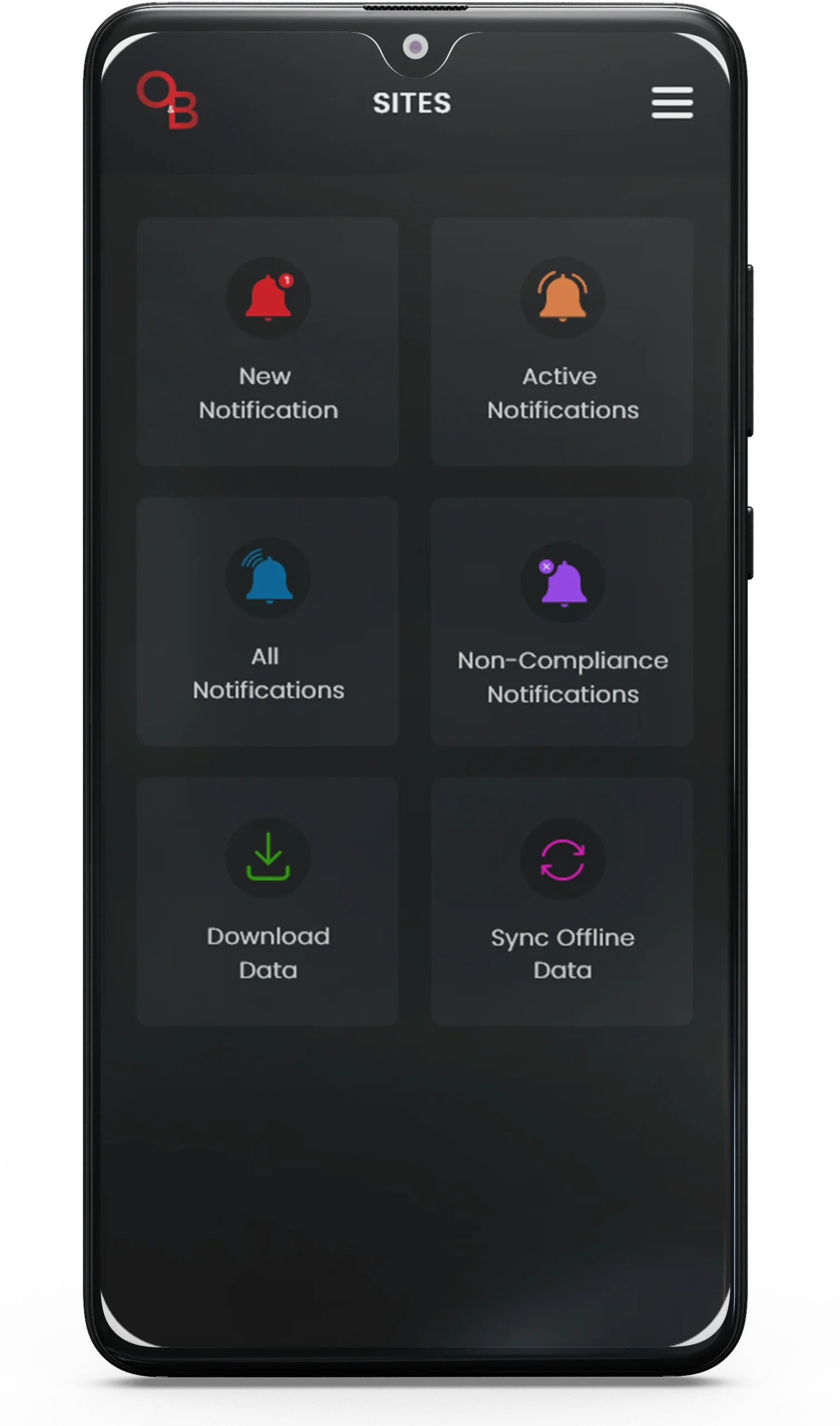Open the hamburger menu
Screen dimensions: 840x1426
click(672, 102)
